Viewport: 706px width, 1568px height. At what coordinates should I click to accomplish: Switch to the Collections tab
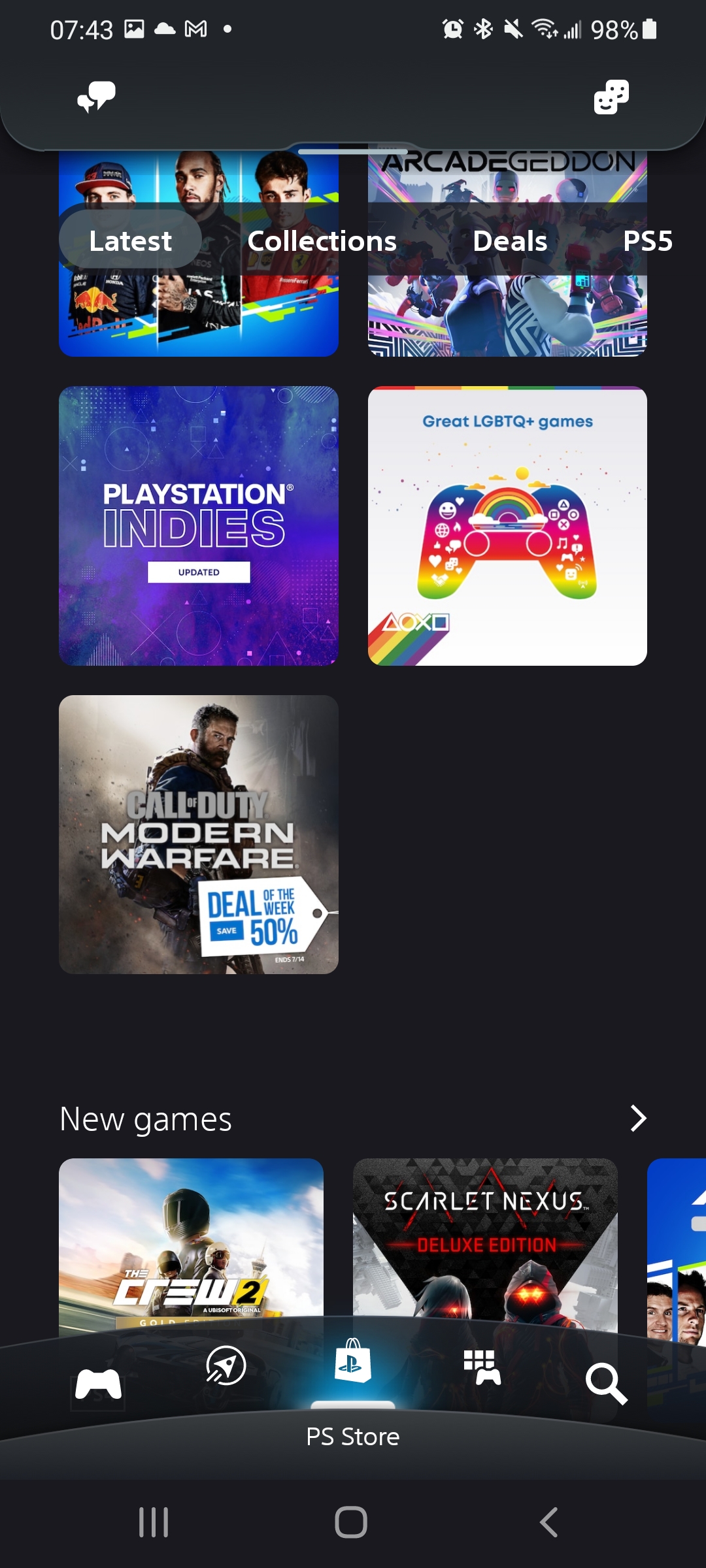click(322, 240)
